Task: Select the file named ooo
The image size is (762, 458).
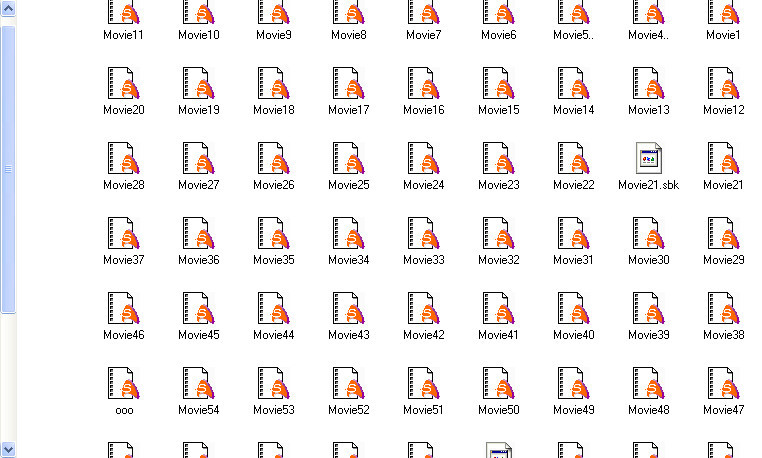Action: (x=123, y=384)
